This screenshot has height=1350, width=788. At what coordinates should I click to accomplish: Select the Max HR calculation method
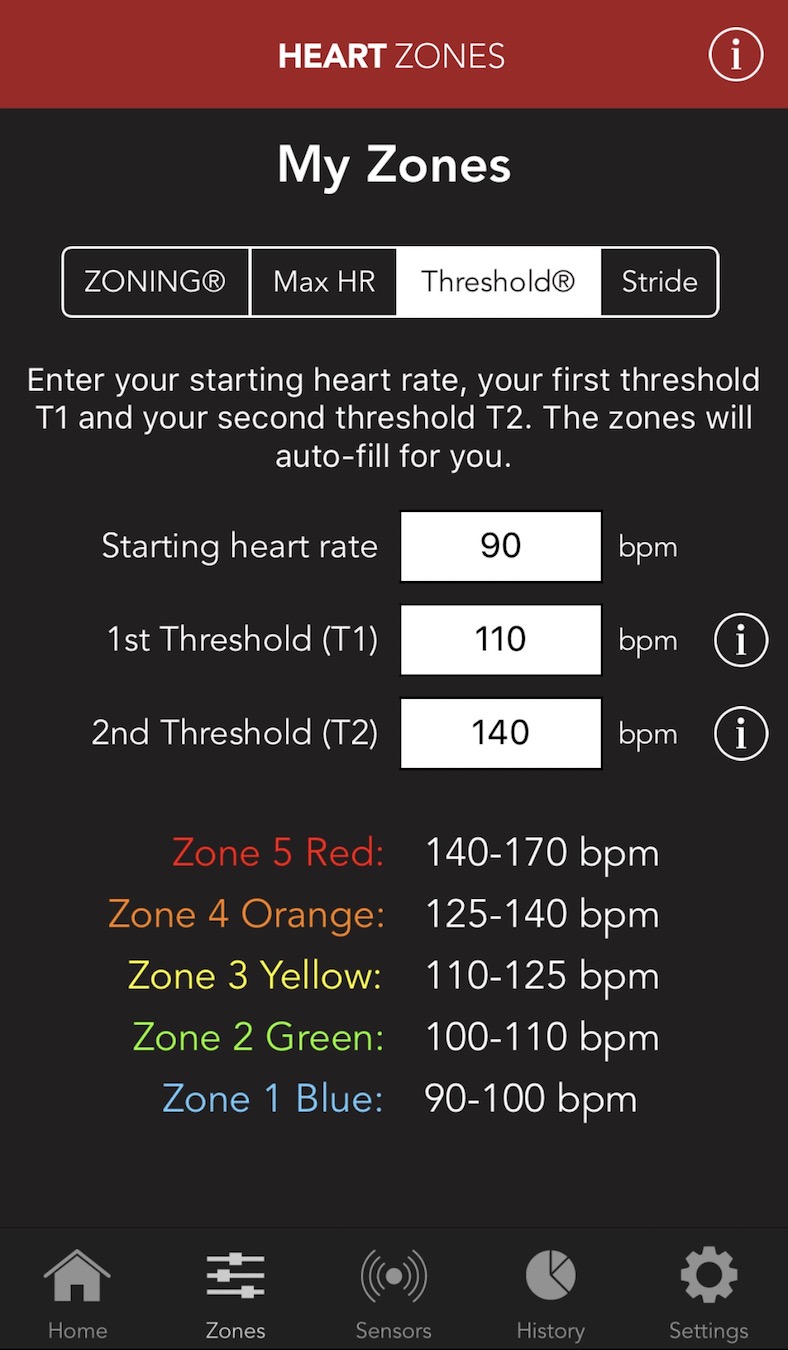324,281
